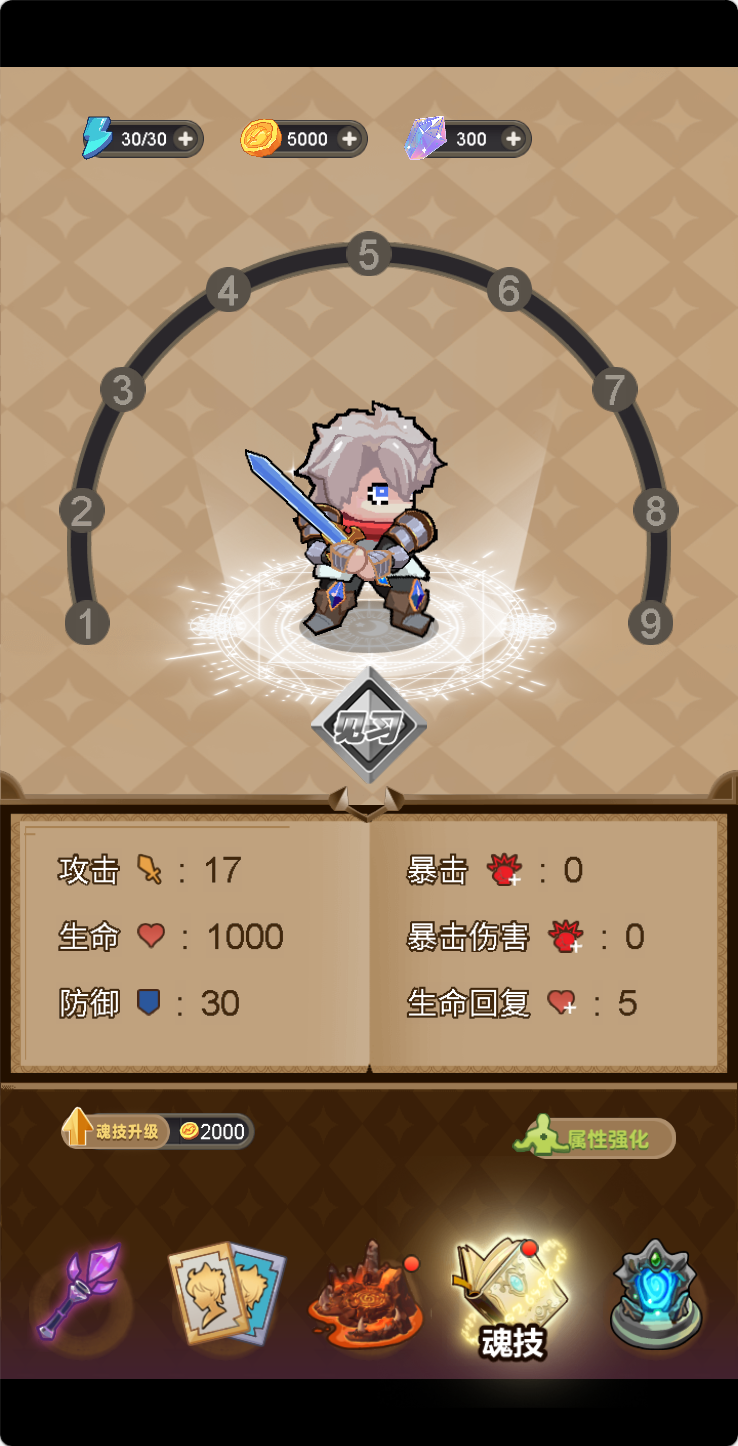Viewport: 738px width, 1446px height.
Task: Switch to the character cards tab
Action: [227, 1292]
